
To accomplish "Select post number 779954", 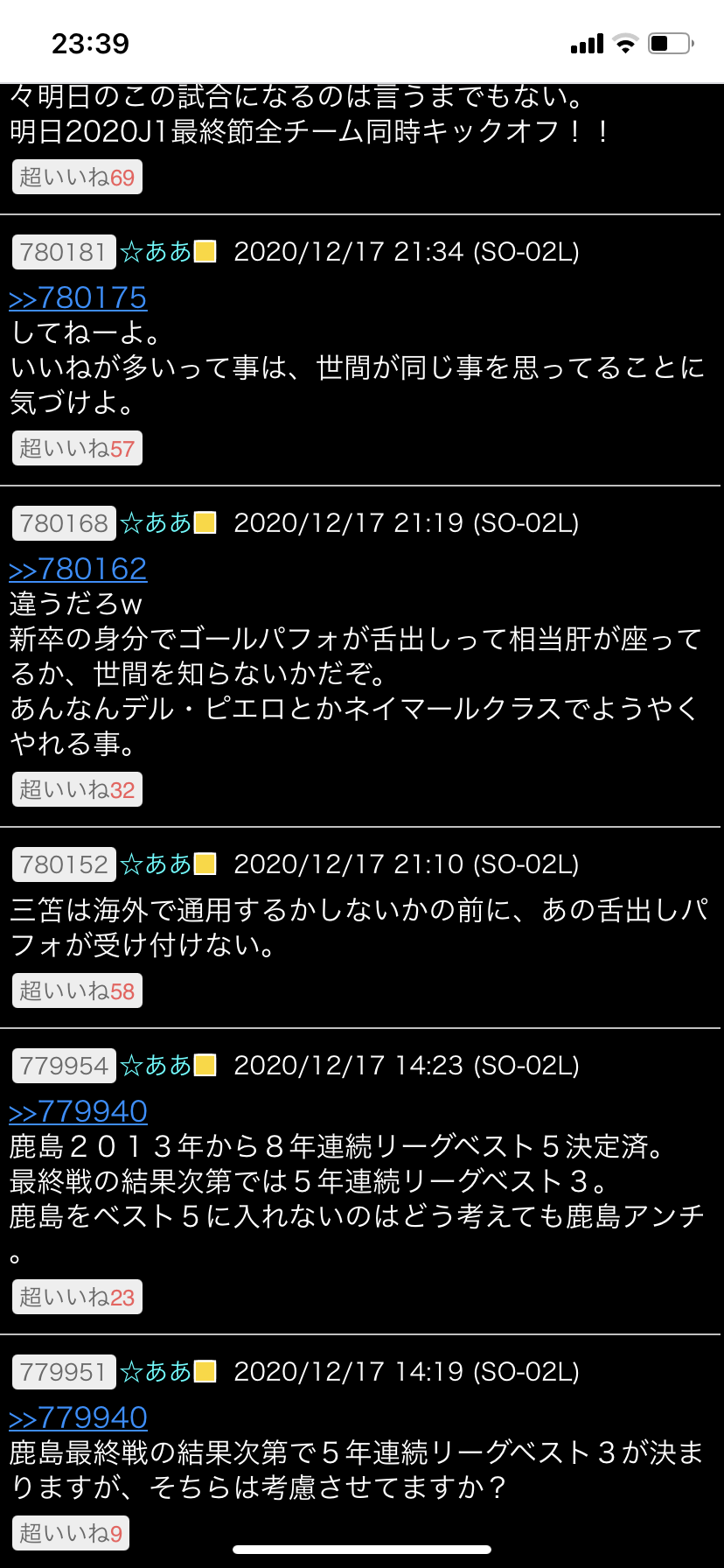I will [64, 1066].
